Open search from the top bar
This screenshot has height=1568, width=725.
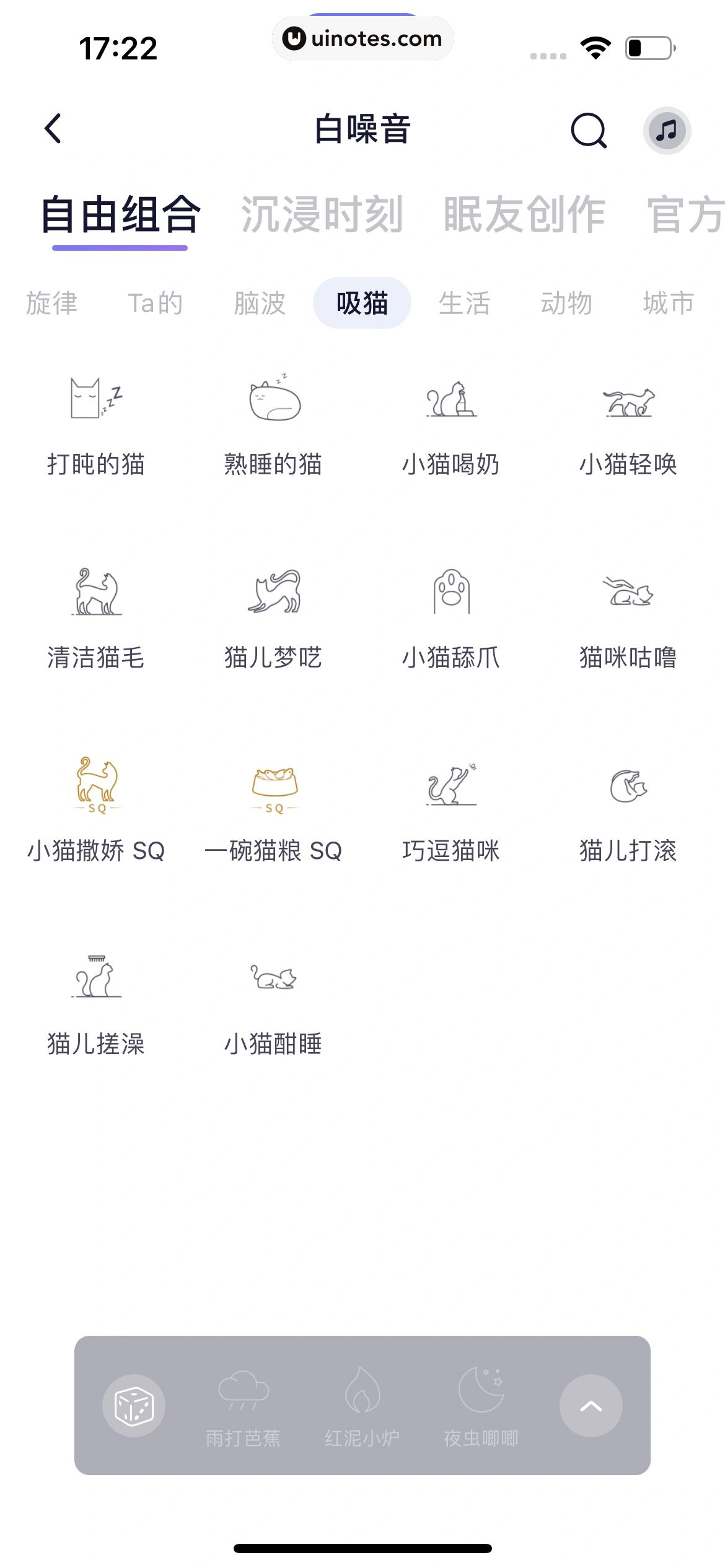[587, 130]
